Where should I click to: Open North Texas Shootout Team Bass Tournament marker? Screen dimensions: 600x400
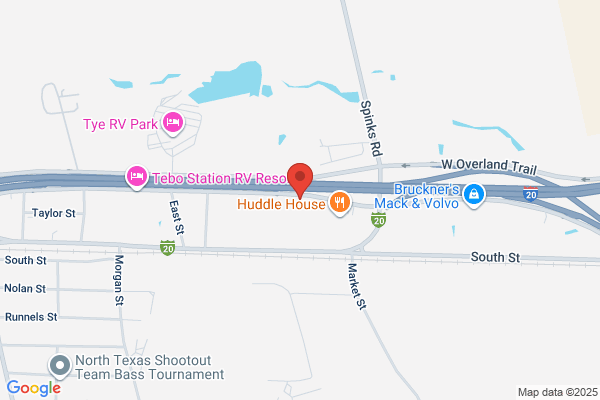point(60,366)
